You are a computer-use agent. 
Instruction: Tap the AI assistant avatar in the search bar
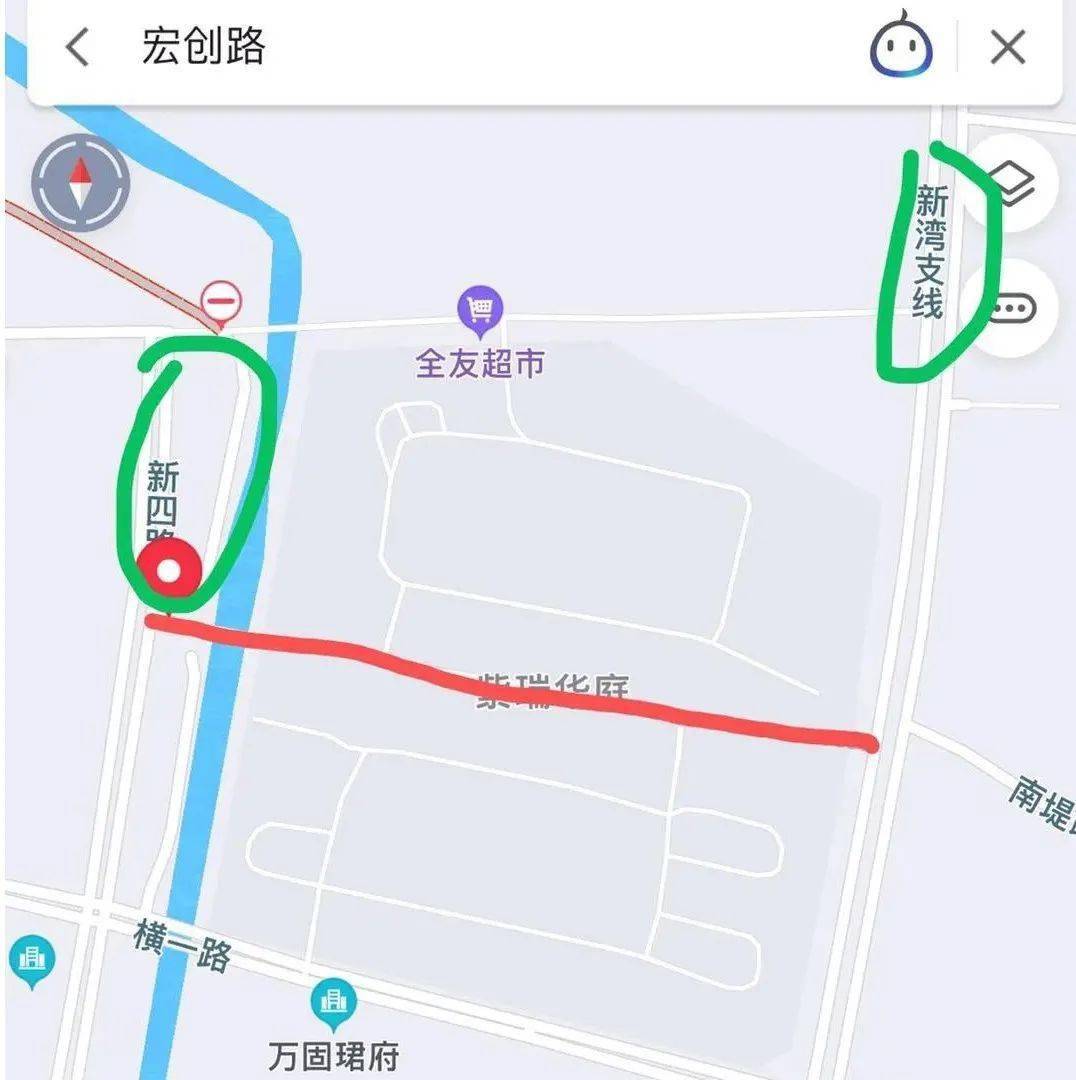[903, 48]
